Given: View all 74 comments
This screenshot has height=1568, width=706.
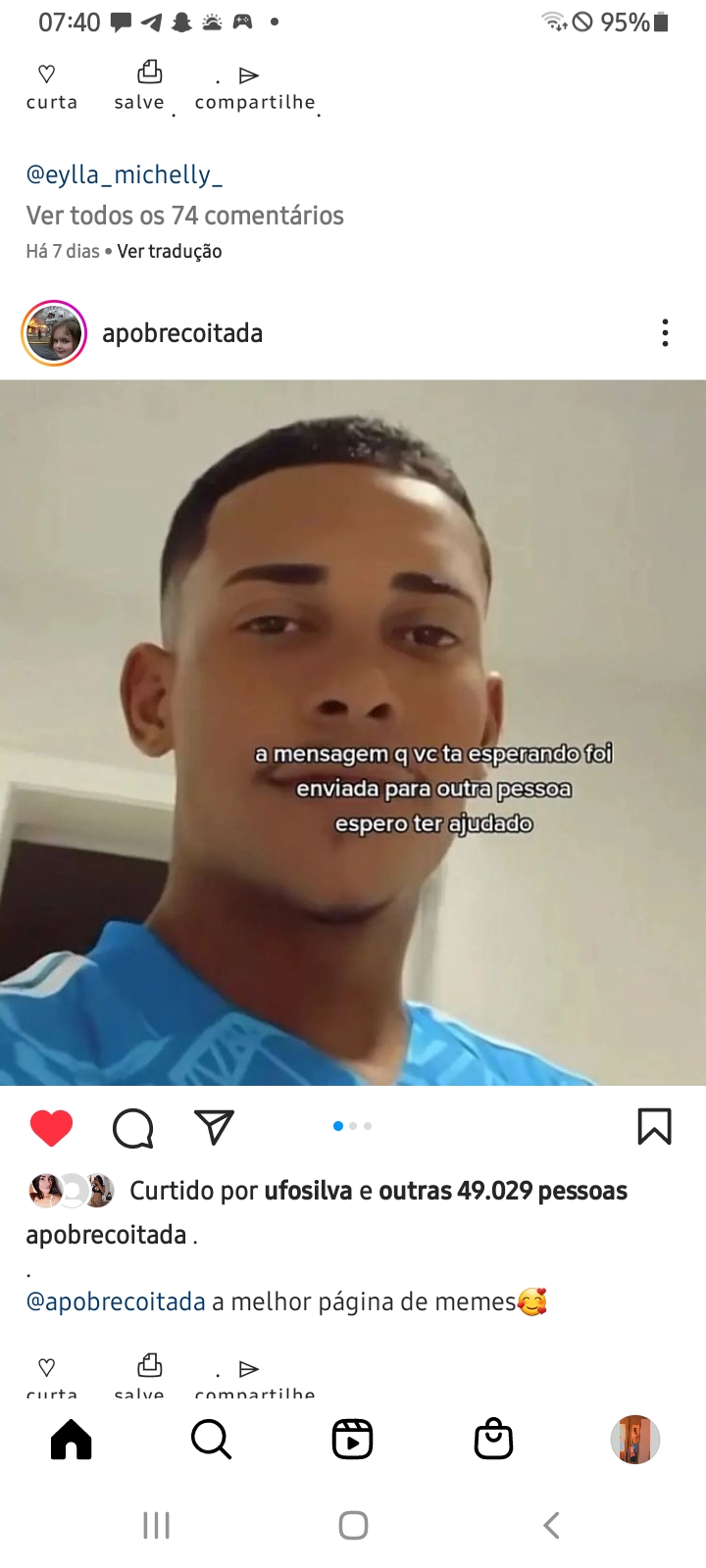Looking at the screenshot, I should pyautogui.click(x=184, y=216).
